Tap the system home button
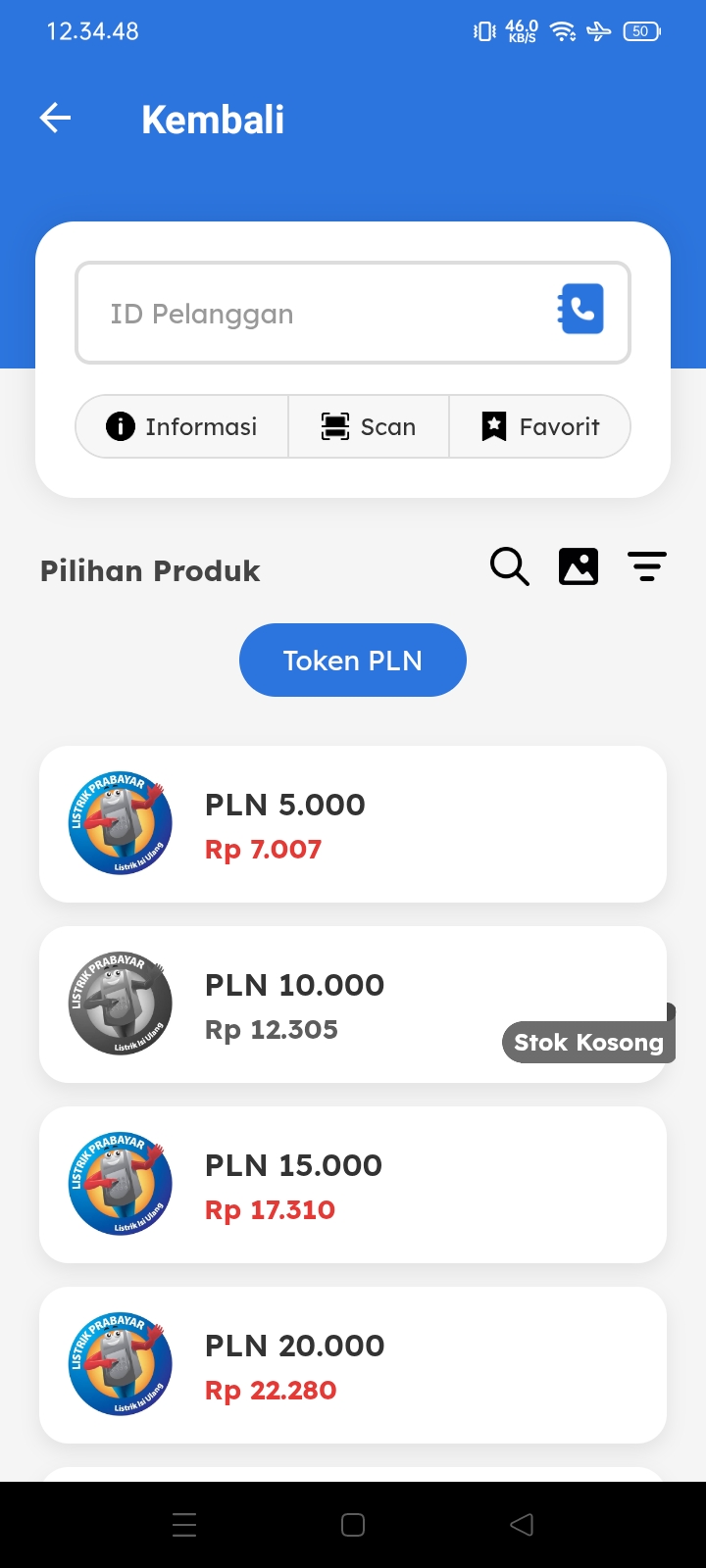Viewport: 706px width, 1568px height. [x=353, y=1525]
